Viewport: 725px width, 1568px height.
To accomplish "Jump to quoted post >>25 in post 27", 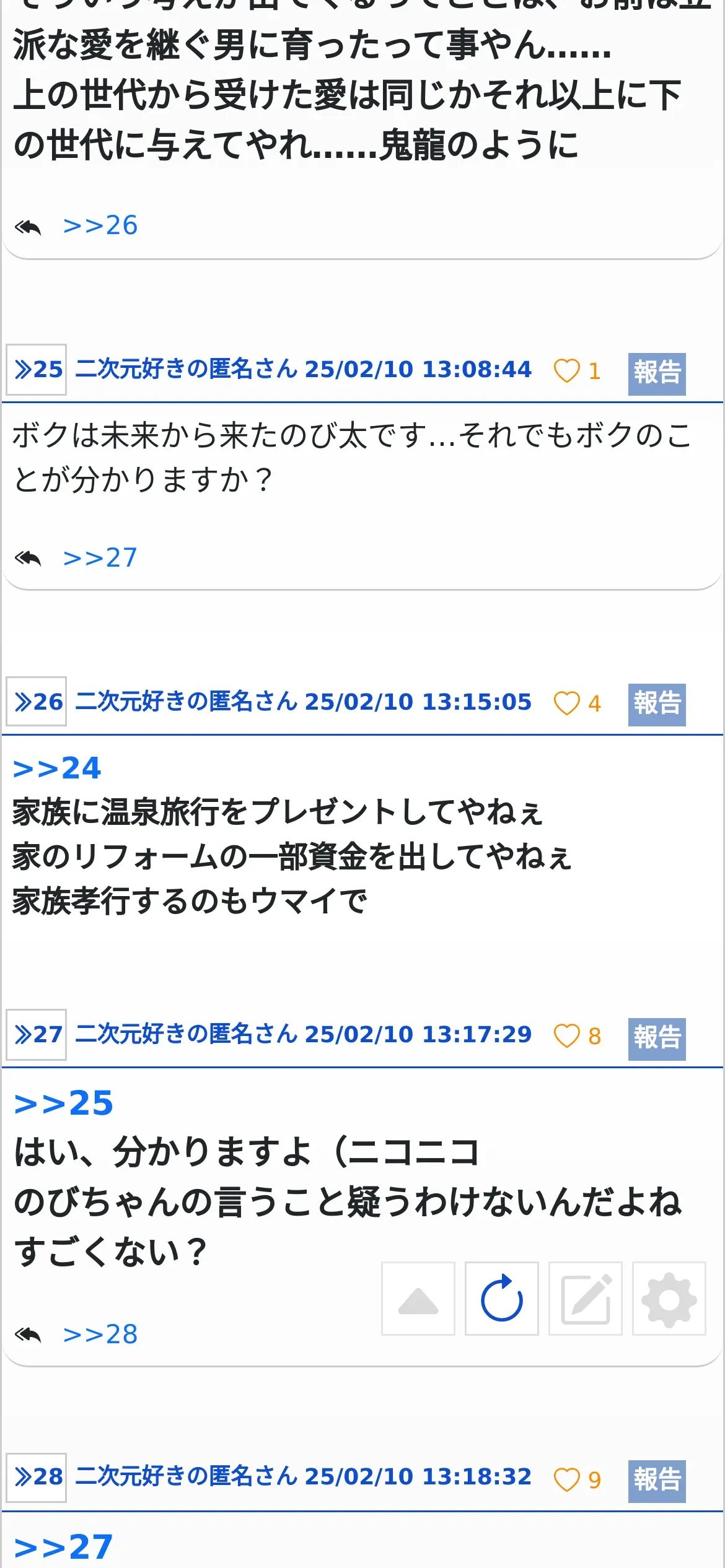I will click(x=63, y=1104).
